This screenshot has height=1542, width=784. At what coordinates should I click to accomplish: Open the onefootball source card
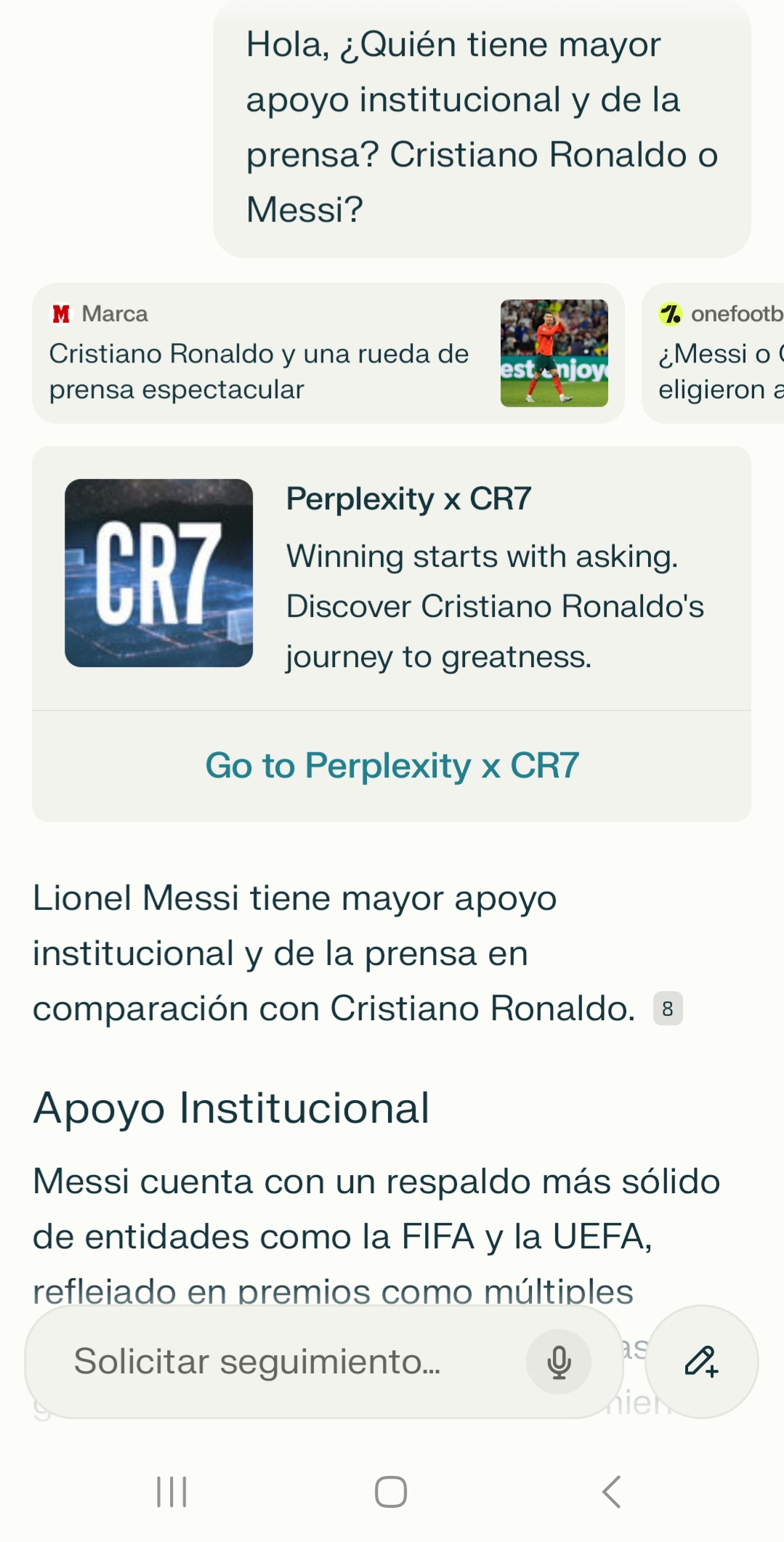(x=716, y=354)
